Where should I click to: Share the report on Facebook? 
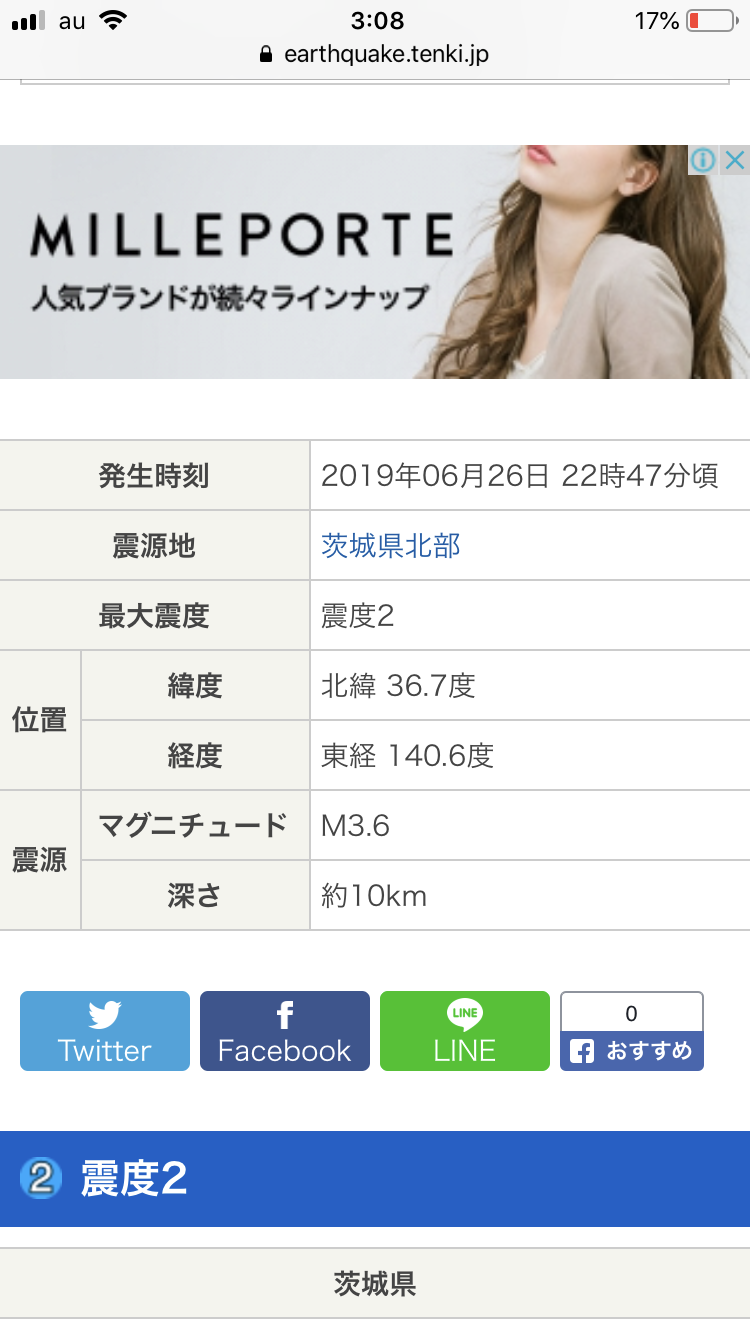click(285, 1031)
